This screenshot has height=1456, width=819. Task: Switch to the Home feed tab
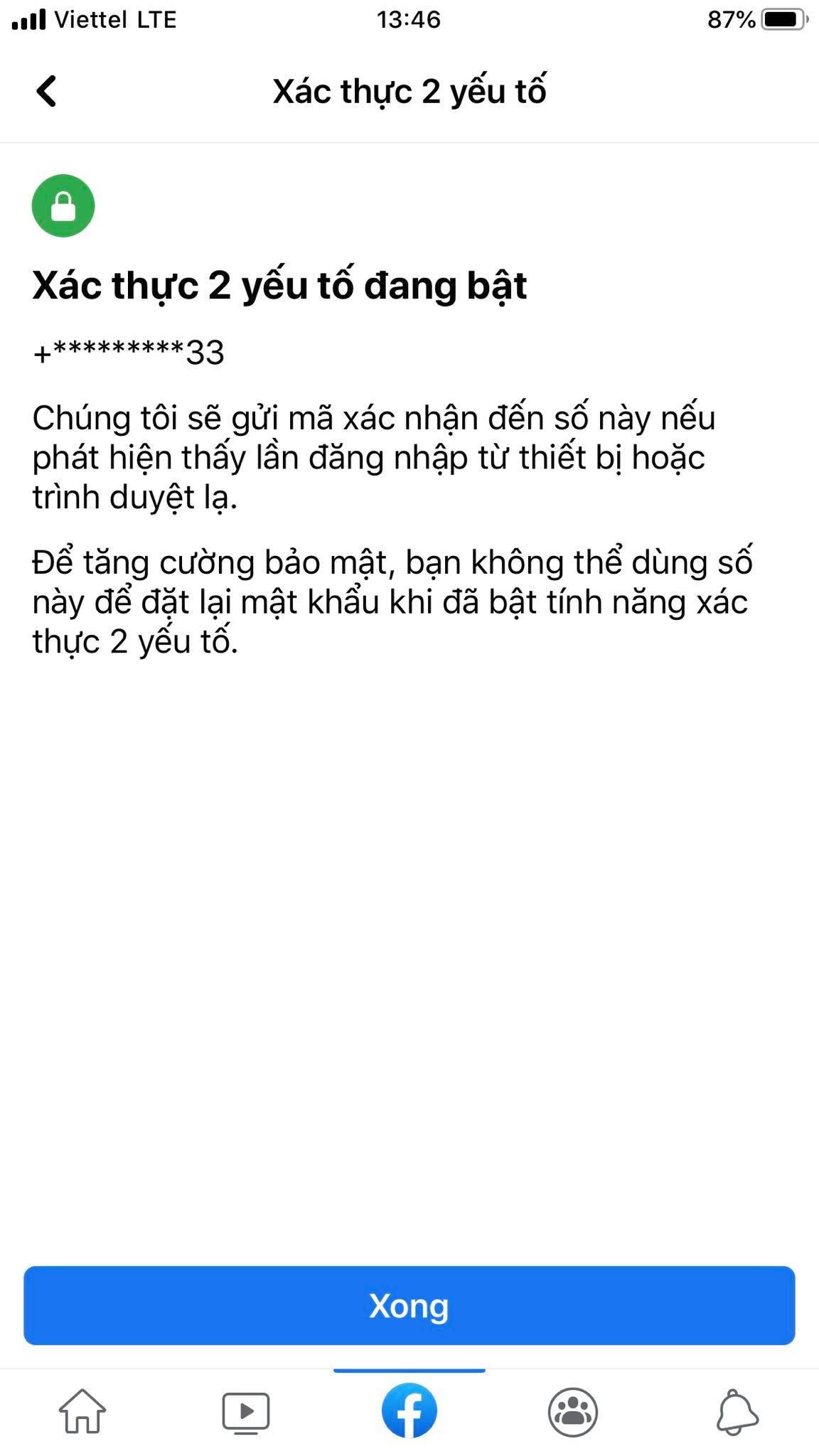click(x=82, y=1411)
